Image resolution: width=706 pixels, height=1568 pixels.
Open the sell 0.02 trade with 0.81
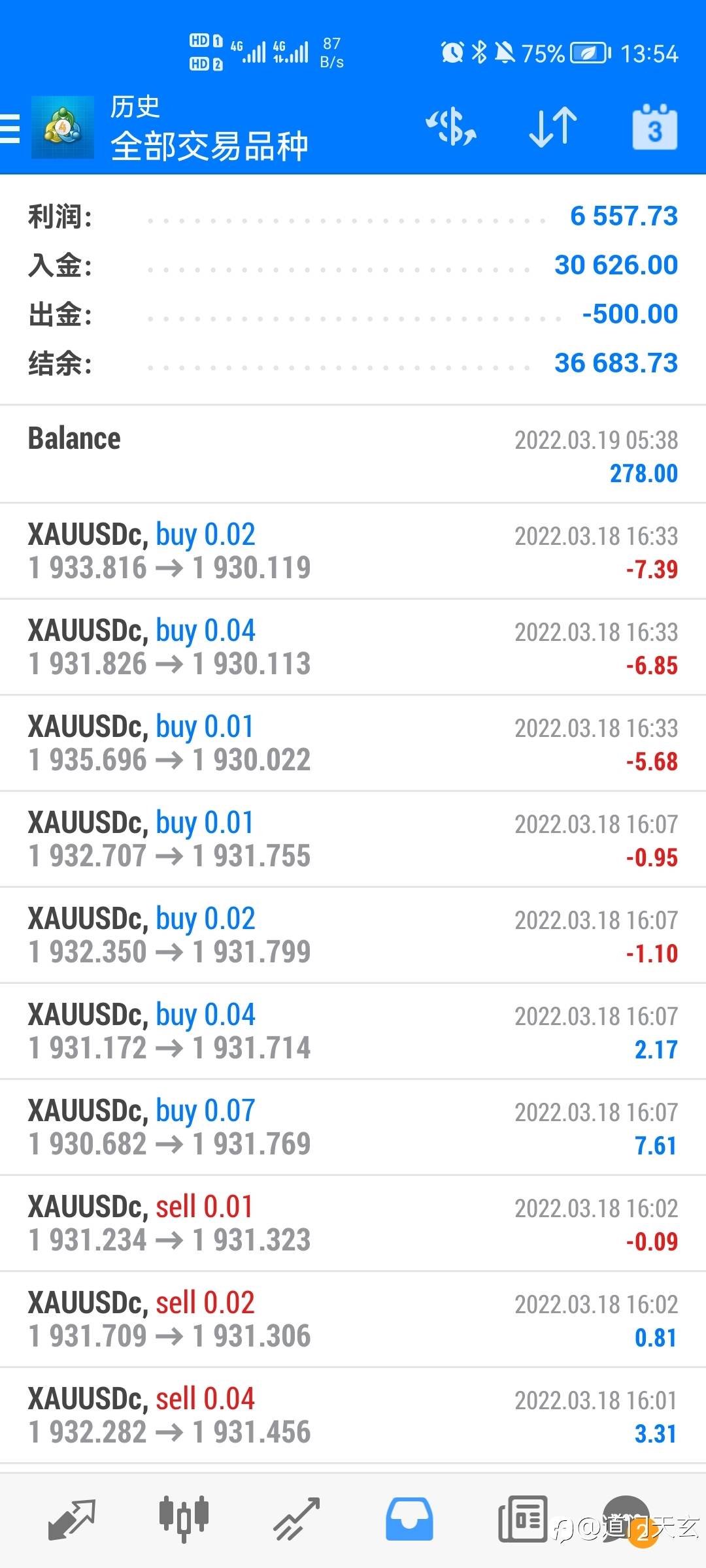point(353,1319)
